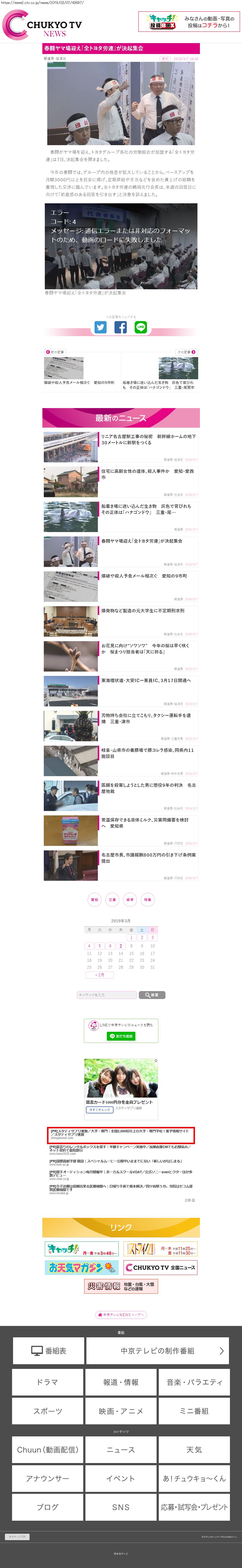Share the article on Facebook
Screen dimensions: 242x1568
(120, 327)
